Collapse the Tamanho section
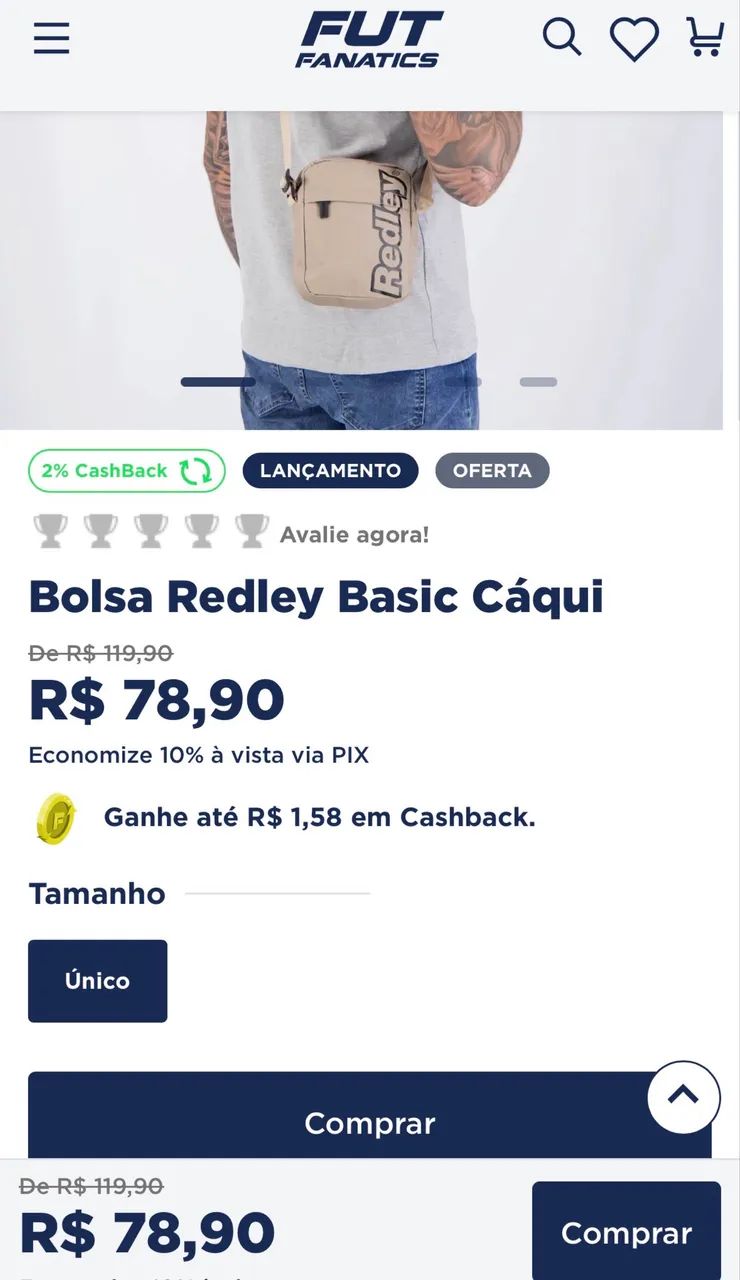740x1280 pixels. click(97, 893)
